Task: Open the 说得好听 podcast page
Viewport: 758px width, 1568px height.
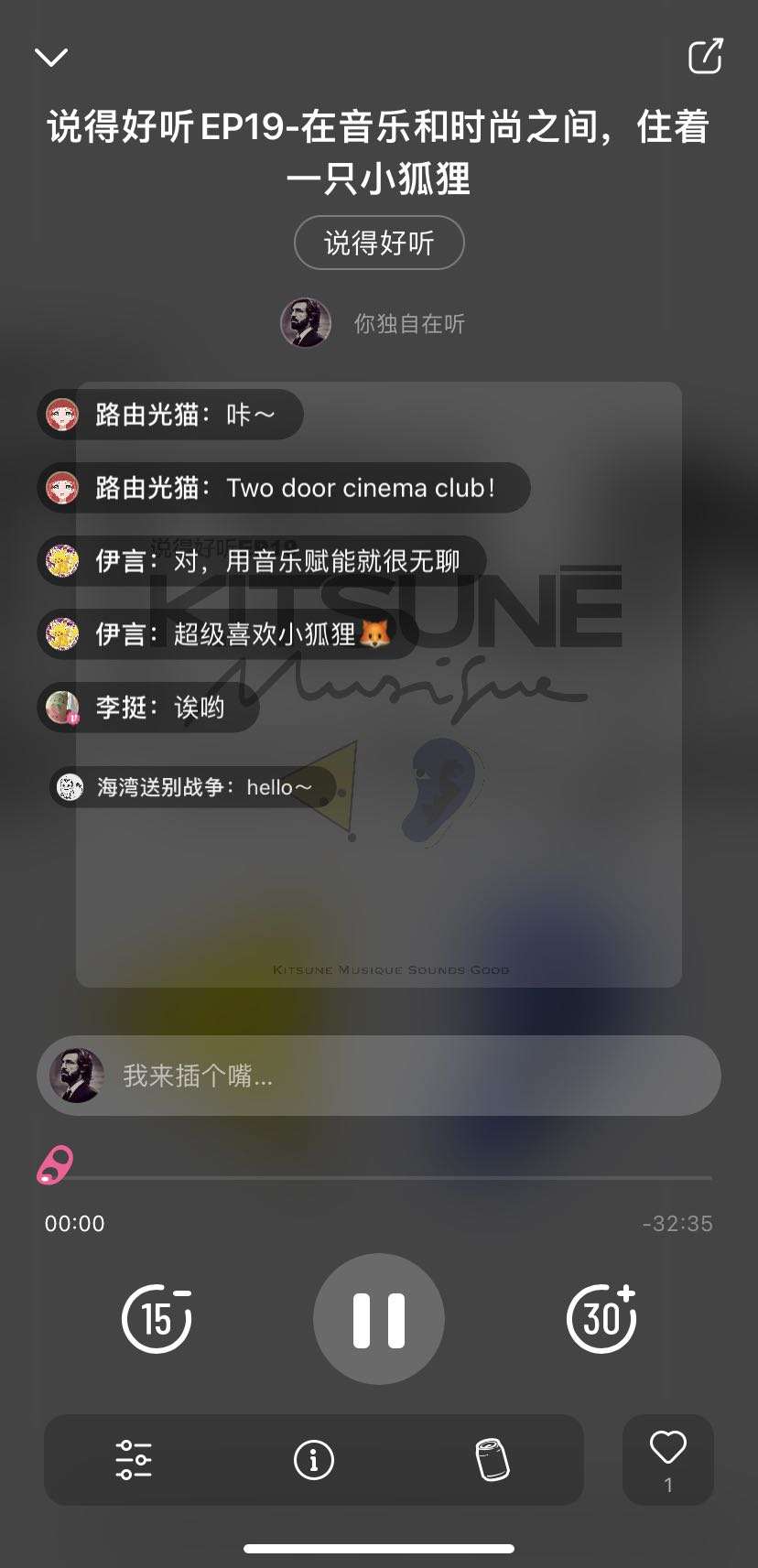Action: pyautogui.click(x=379, y=243)
